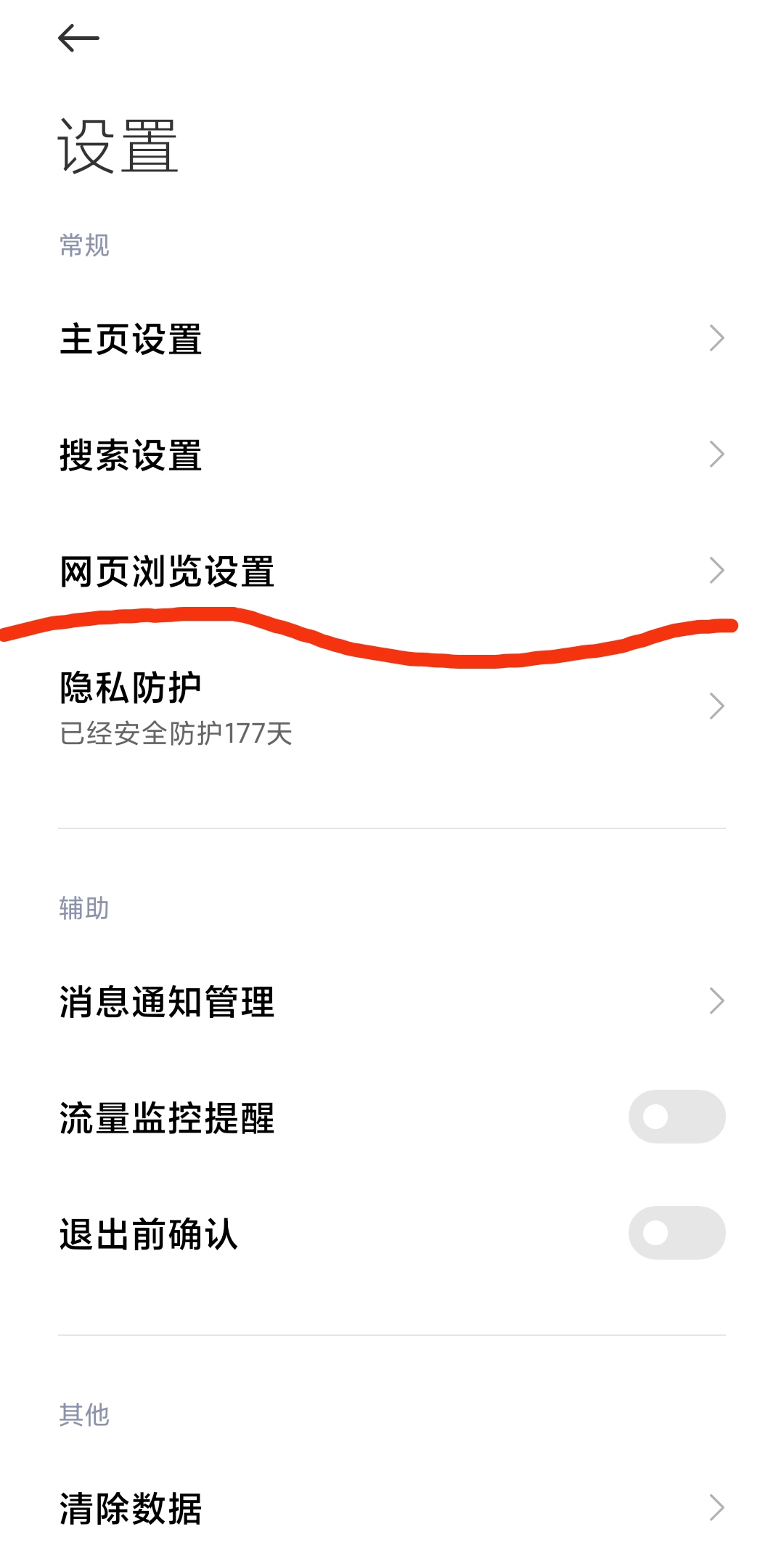Open 消息通知管理 (notification management)

(167, 1000)
